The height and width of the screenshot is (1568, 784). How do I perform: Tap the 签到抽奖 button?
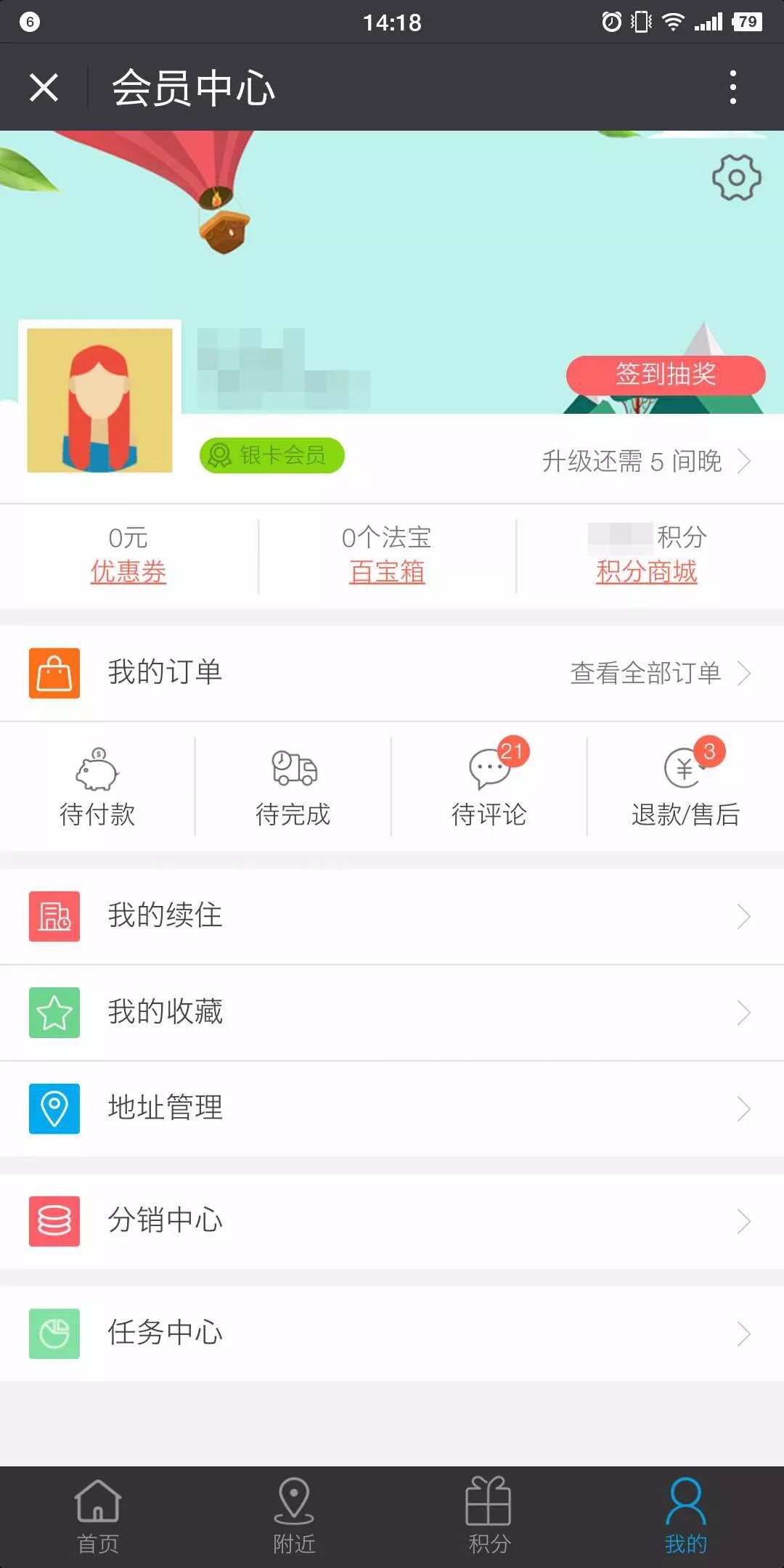(665, 375)
